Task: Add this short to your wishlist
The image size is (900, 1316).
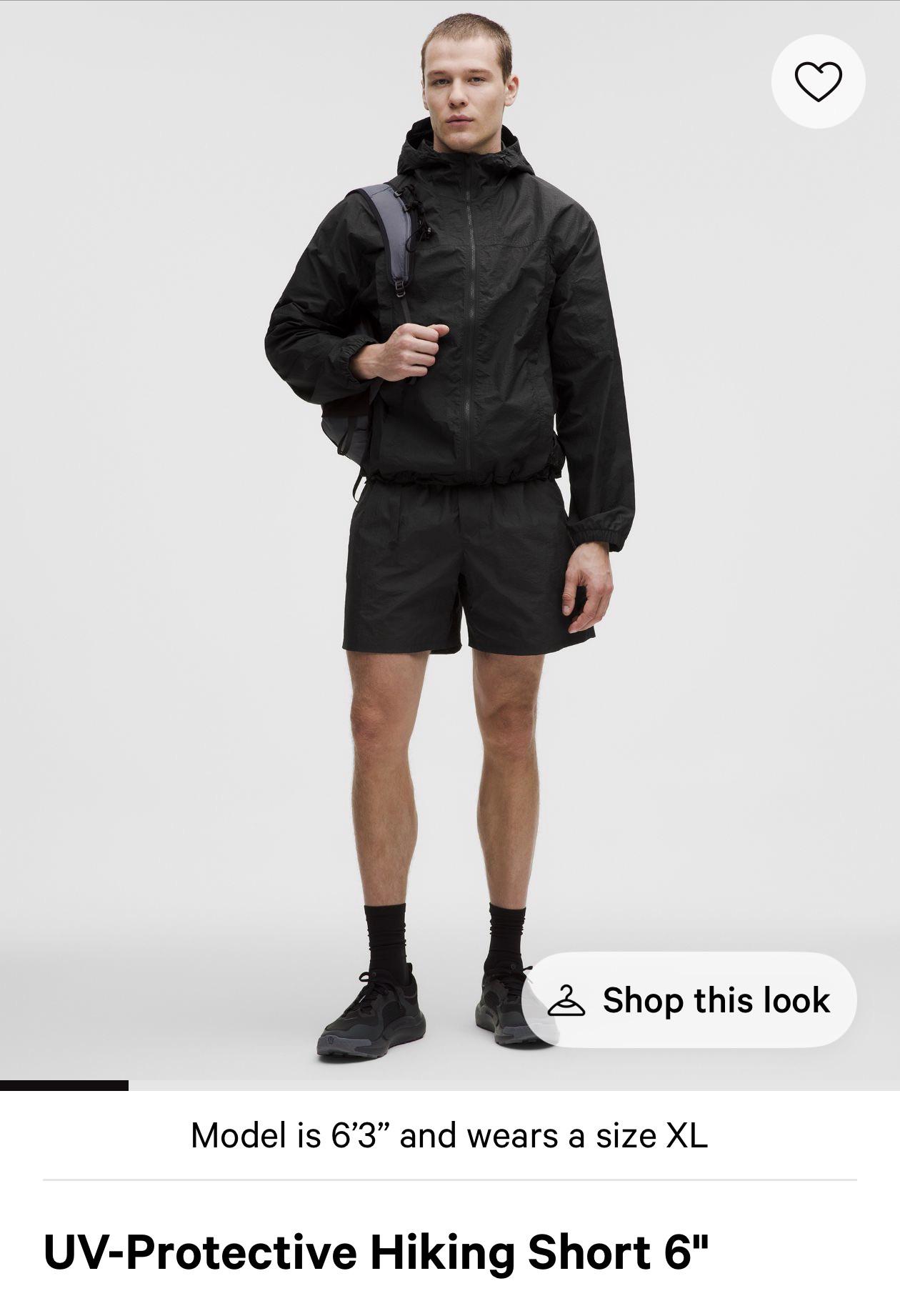Action: 818,81
